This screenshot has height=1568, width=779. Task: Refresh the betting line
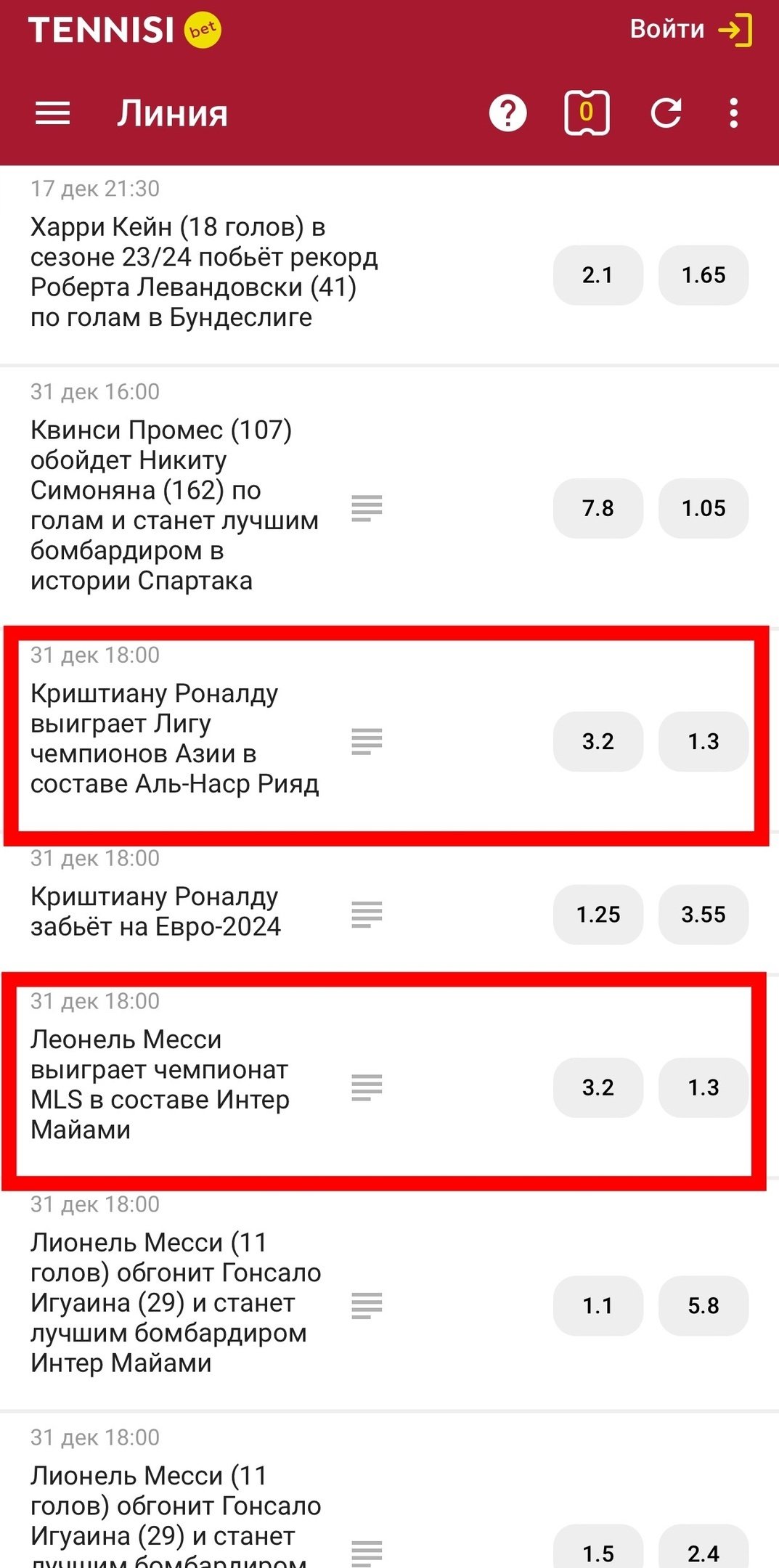pyautogui.click(x=666, y=113)
